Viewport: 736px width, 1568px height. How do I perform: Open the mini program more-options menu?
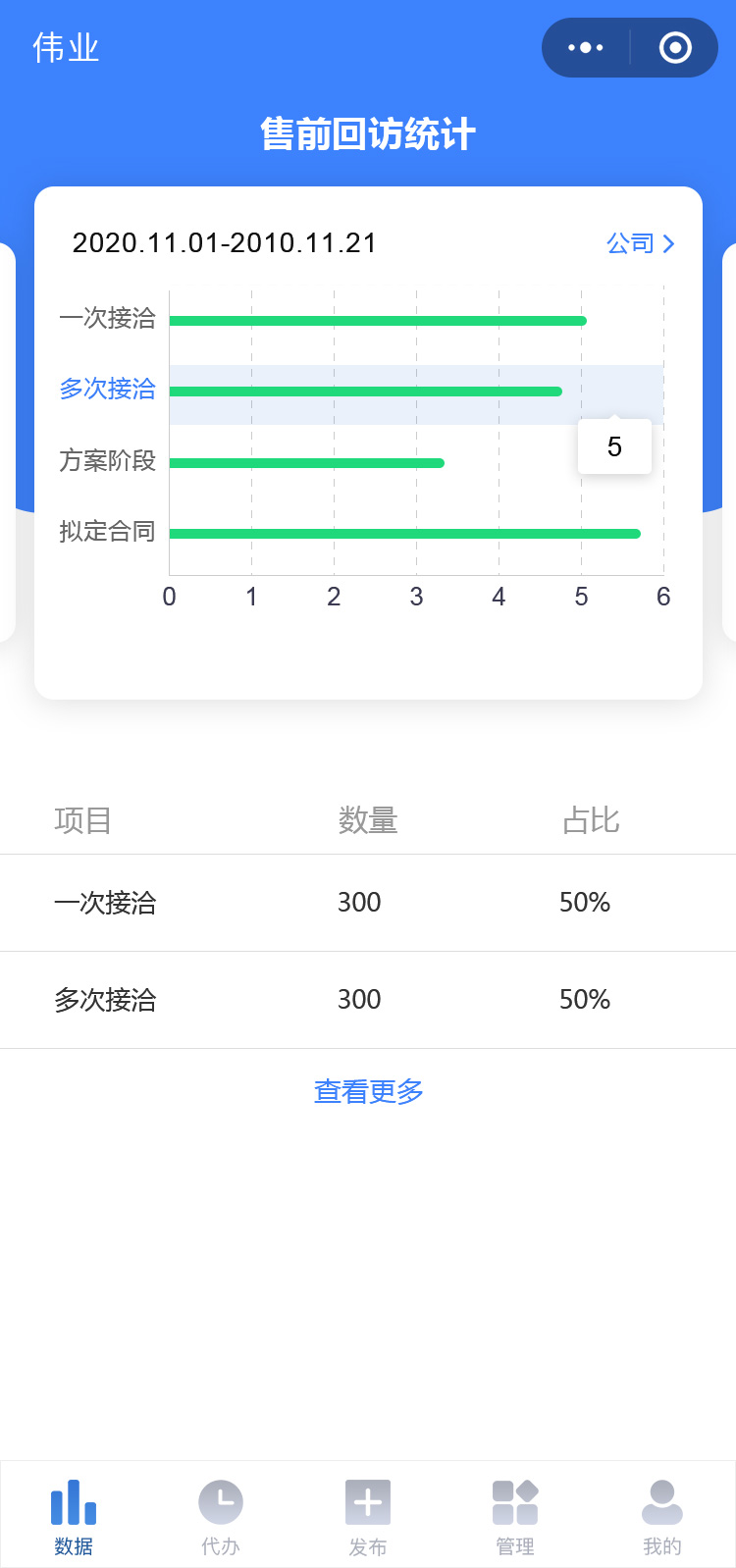point(586,47)
